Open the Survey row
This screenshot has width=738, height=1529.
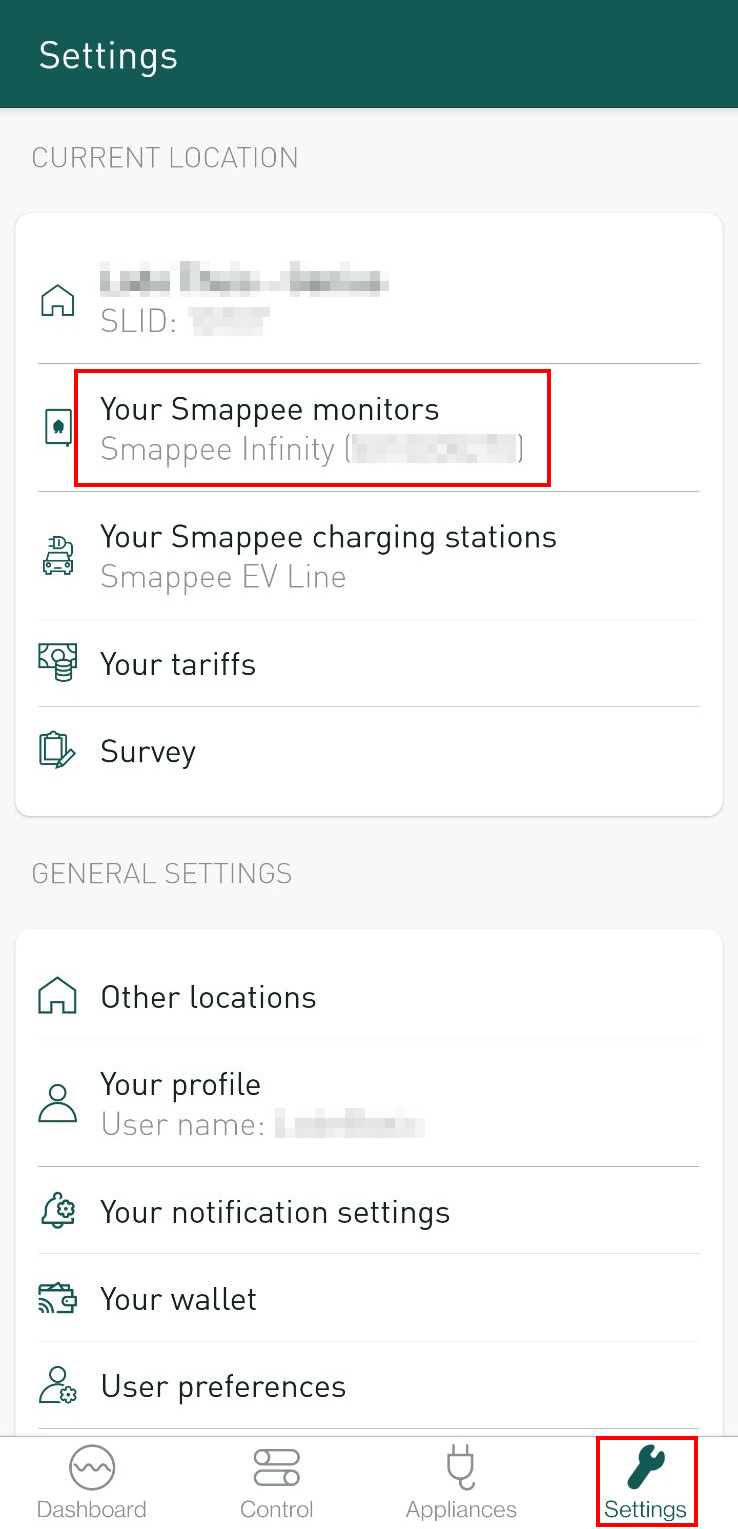click(x=368, y=751)
